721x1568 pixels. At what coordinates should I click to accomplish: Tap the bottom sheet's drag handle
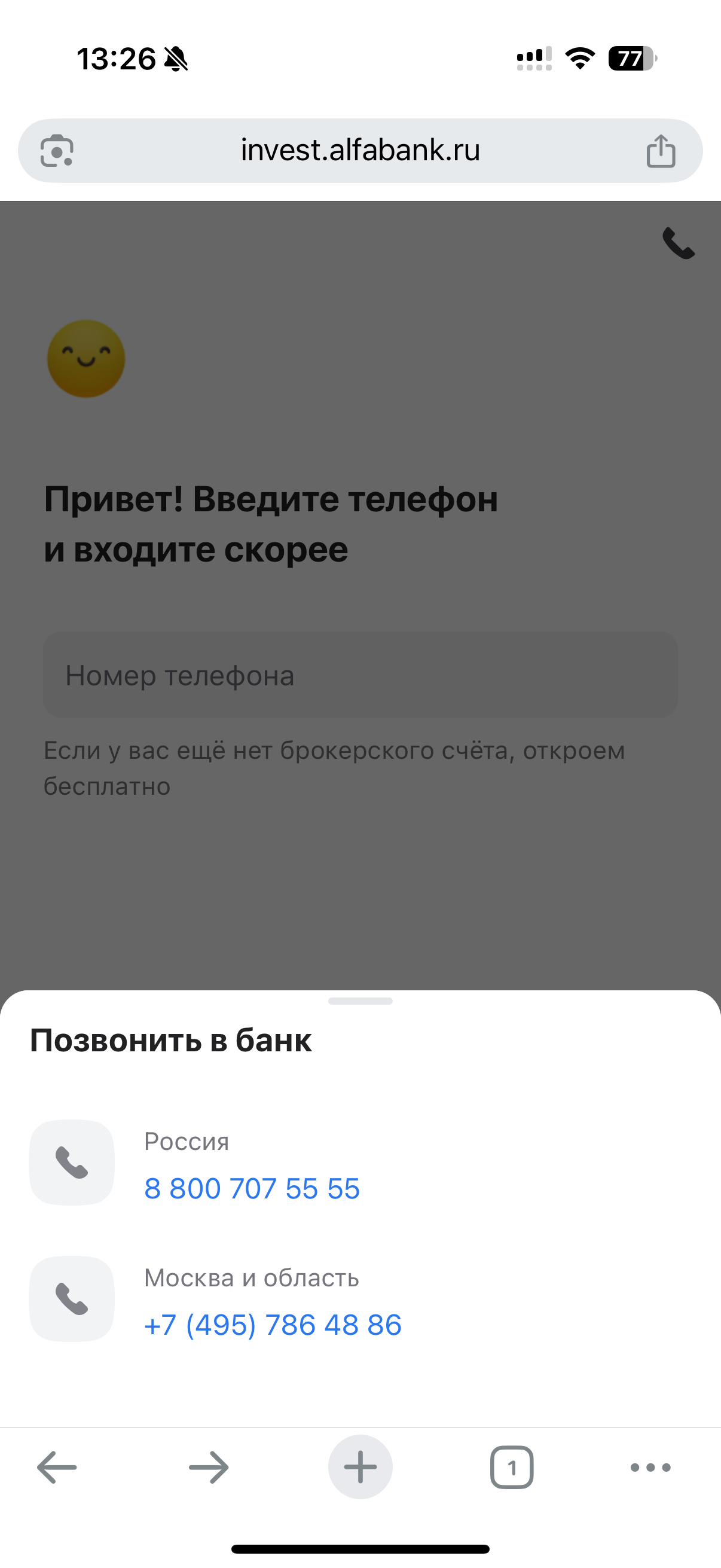click(x=360, y=1001)
